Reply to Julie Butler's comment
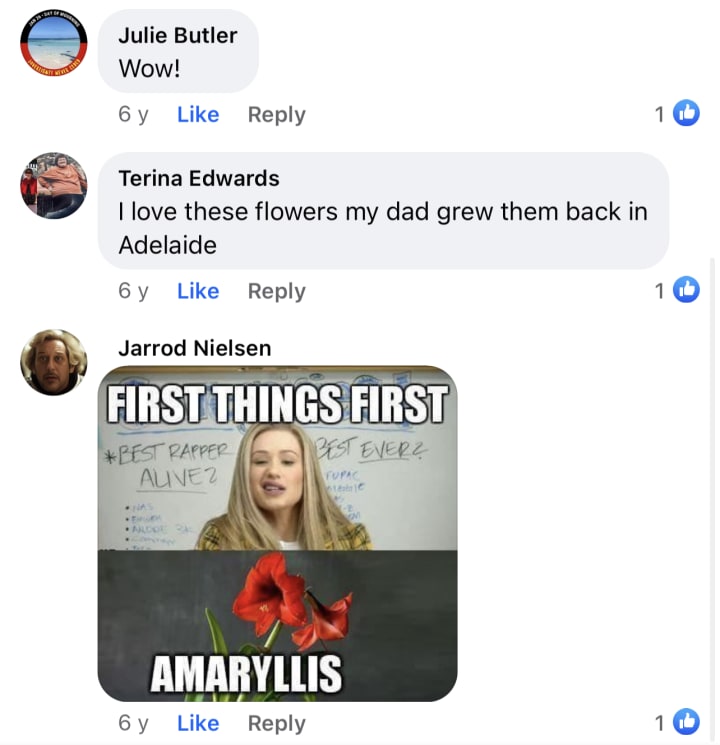The image size is (720, 745). [276, 115]
